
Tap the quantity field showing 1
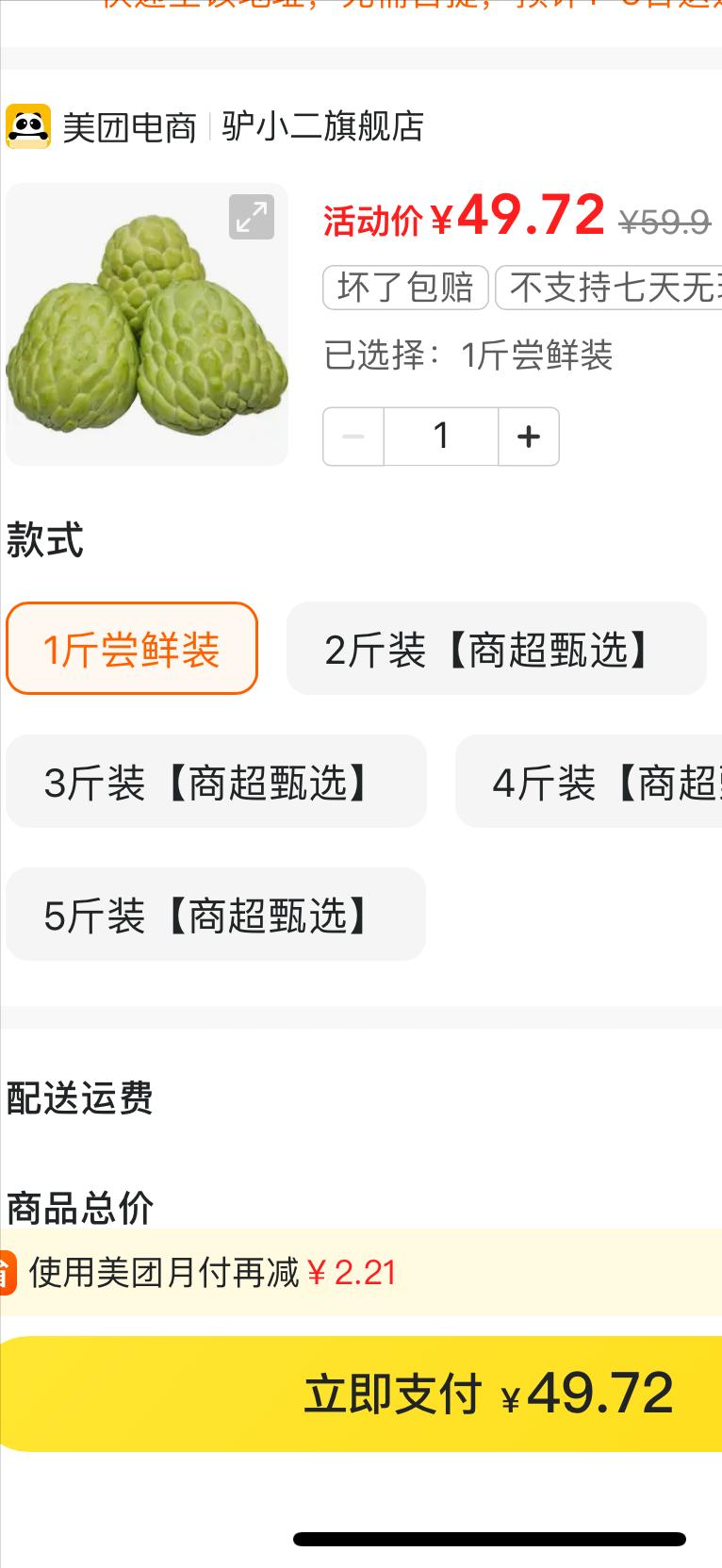(x=440, y=437)
